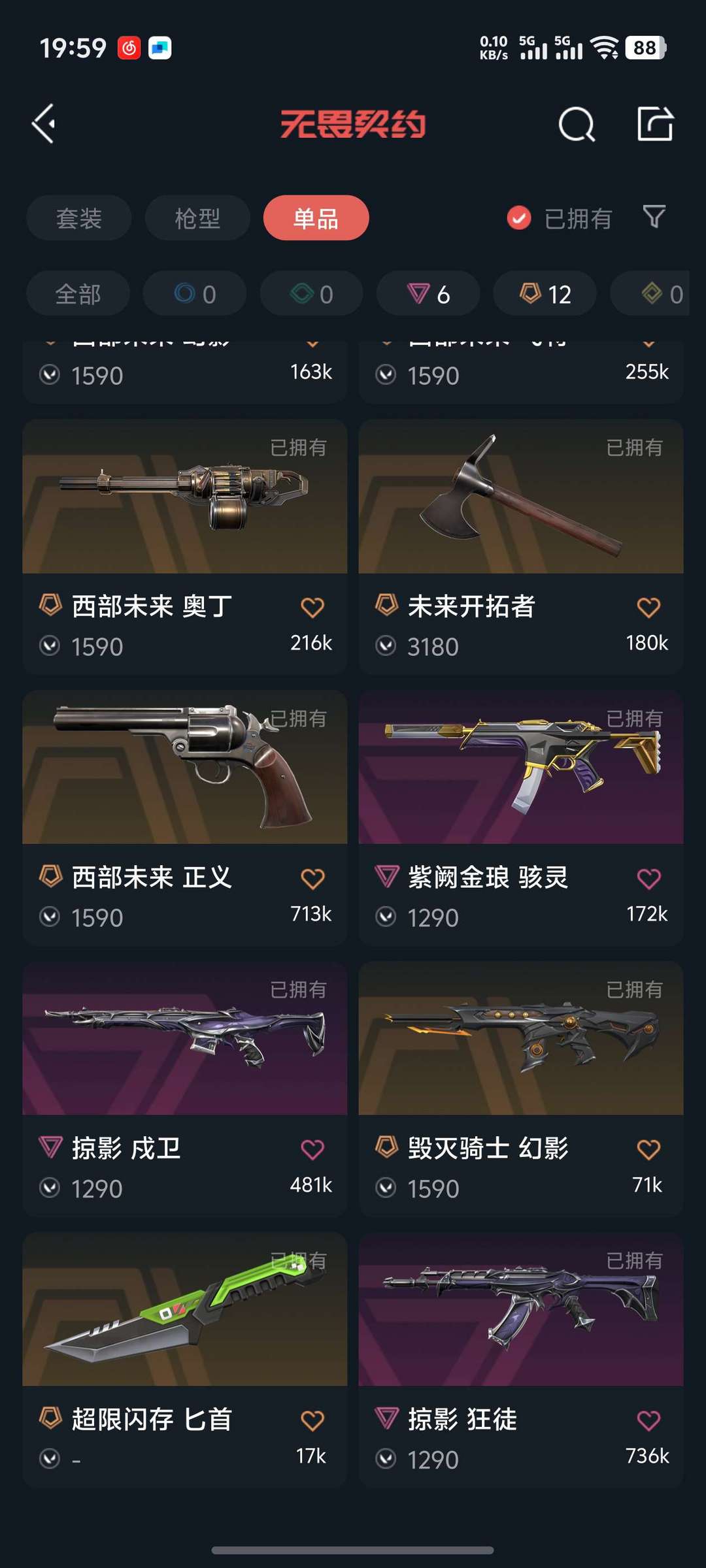Viewport: 706px width, 1568px height.
Task: Tap the 全部 filter option
Action: pos(77,293)
